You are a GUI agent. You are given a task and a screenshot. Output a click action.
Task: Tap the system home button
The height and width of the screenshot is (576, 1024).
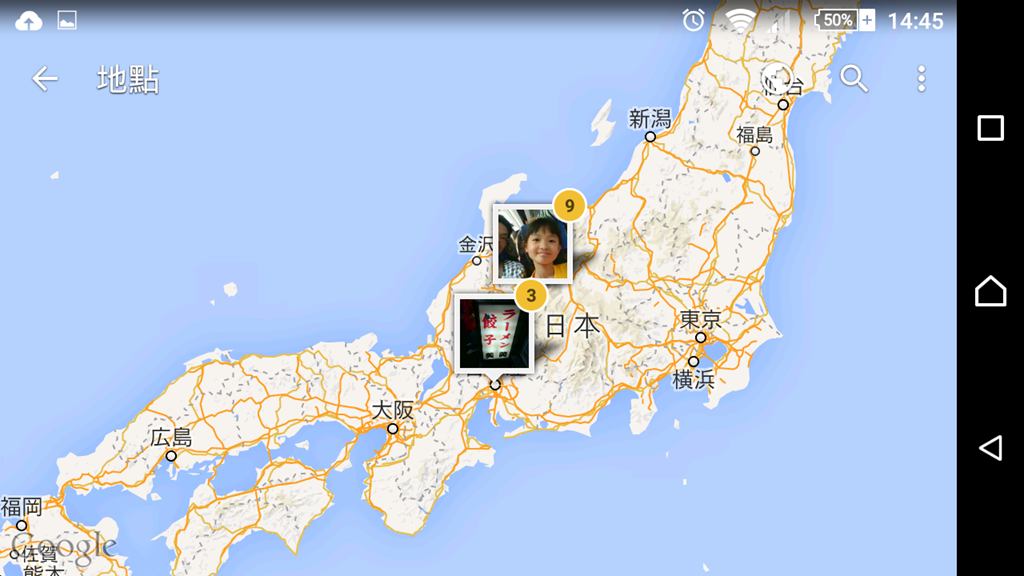[990, 290]
